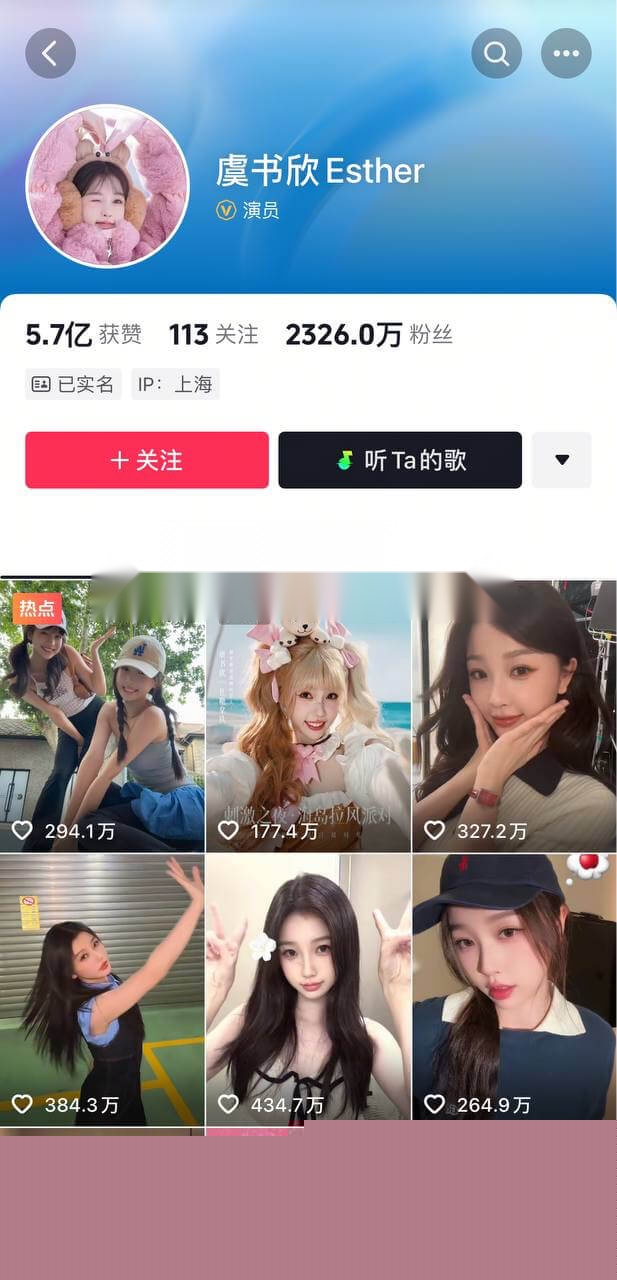The image size is (617, 1280).
Task: Tap the 听 Ta的歌 button
Action: [x=400, y=460]
